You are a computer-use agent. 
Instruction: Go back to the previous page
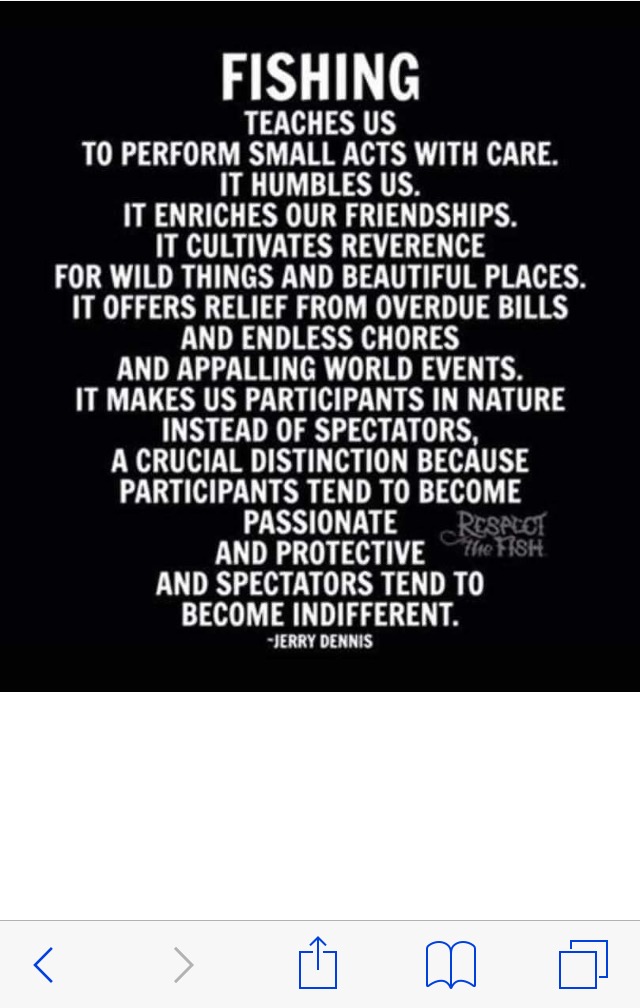tap(43, 965)
